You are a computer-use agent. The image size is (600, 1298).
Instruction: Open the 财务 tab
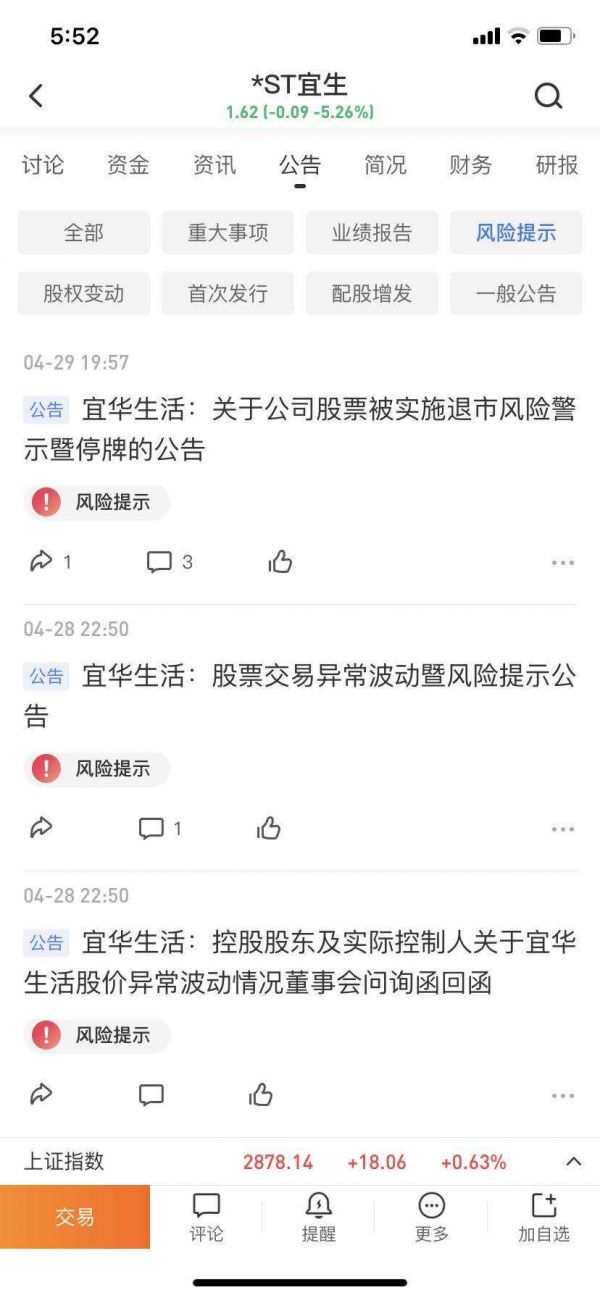tap(470, 165)
